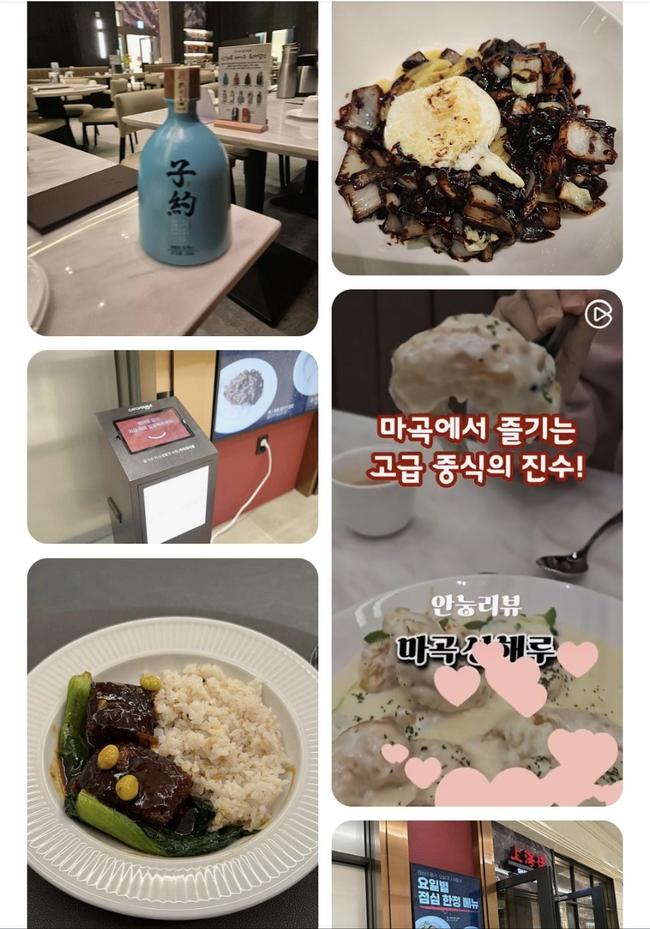Viewport: 650px width, 929px height.
Task: Play the 마곡에서 즐기는 고급 중식의 진수 video
Action: (x=477, y=547)
